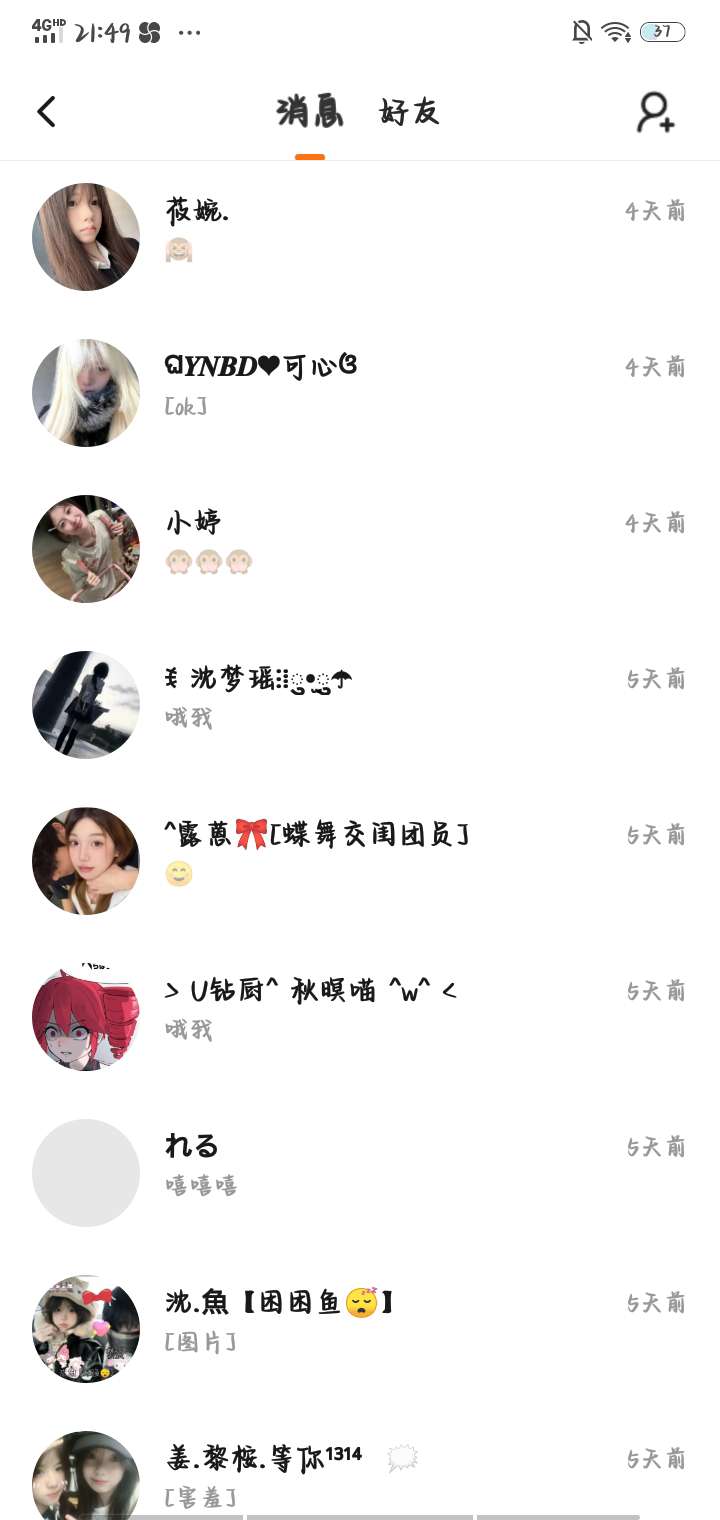The width and height of the screenshot is (720, 1520).
Task: Go back using the arrow icon
Action: [x=46, y=111]
